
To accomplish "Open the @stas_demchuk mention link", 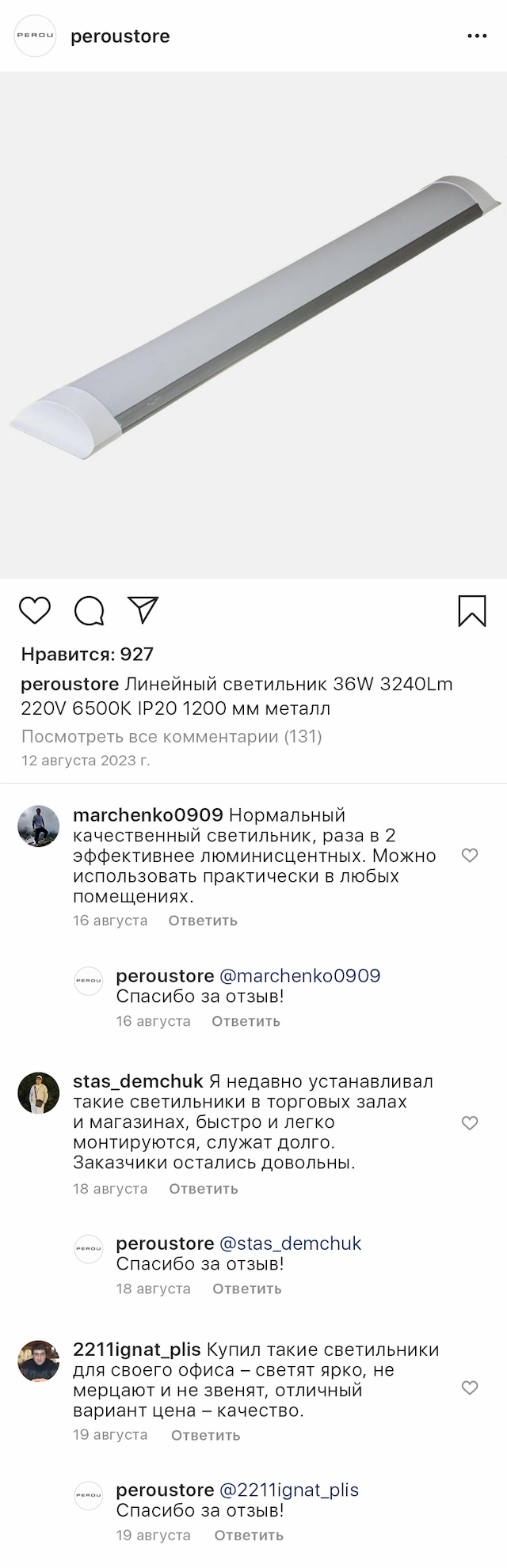I will [290, 1243].
